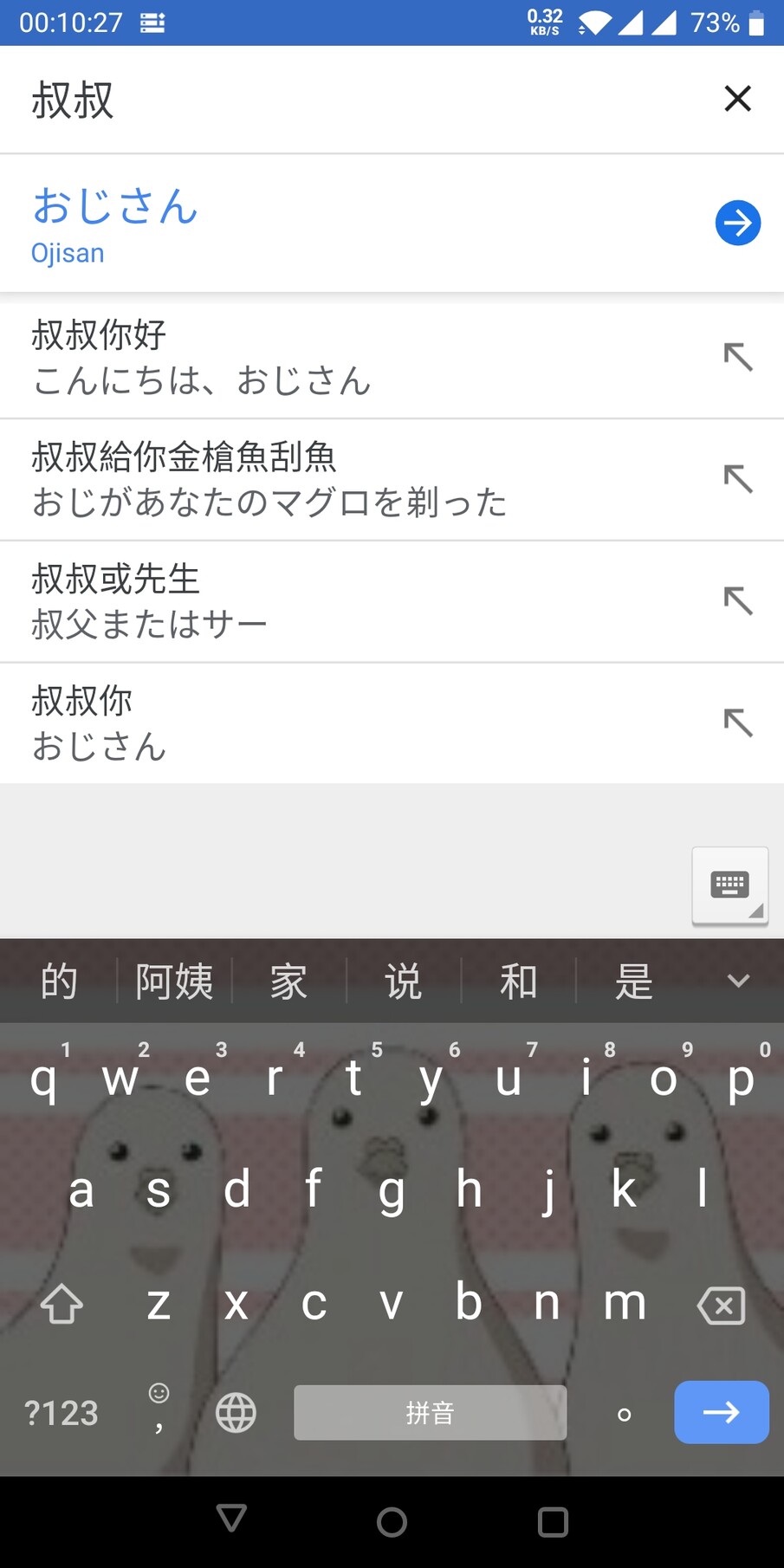Insert suggestion arrow for 叔叔給你金槍魚刮魚
784x1568 pixels.
pos(738,478)
